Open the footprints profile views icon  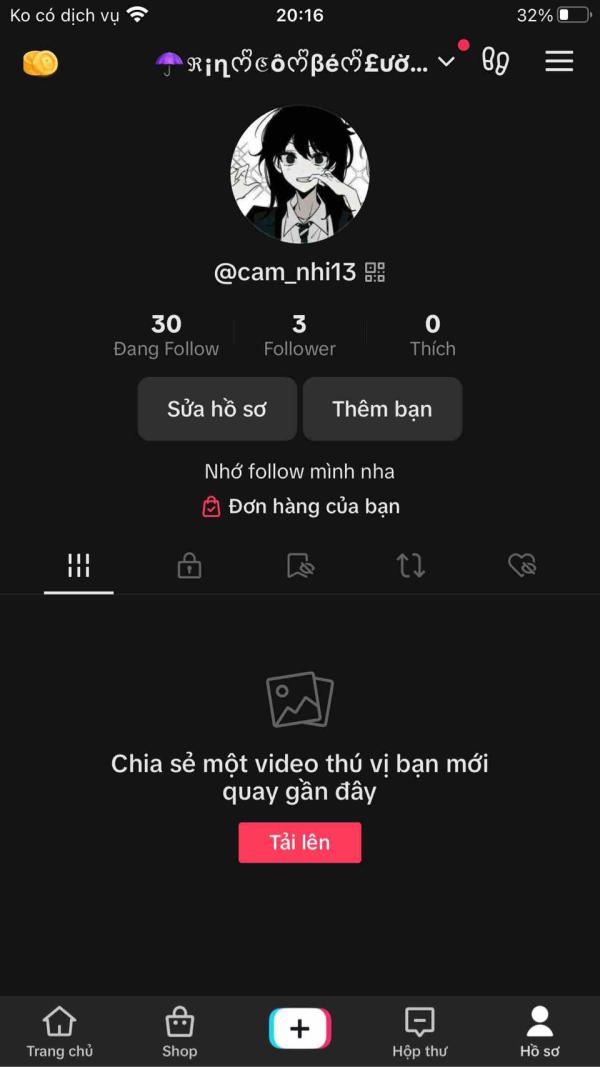pyautogui.click(x=495, y=62)
